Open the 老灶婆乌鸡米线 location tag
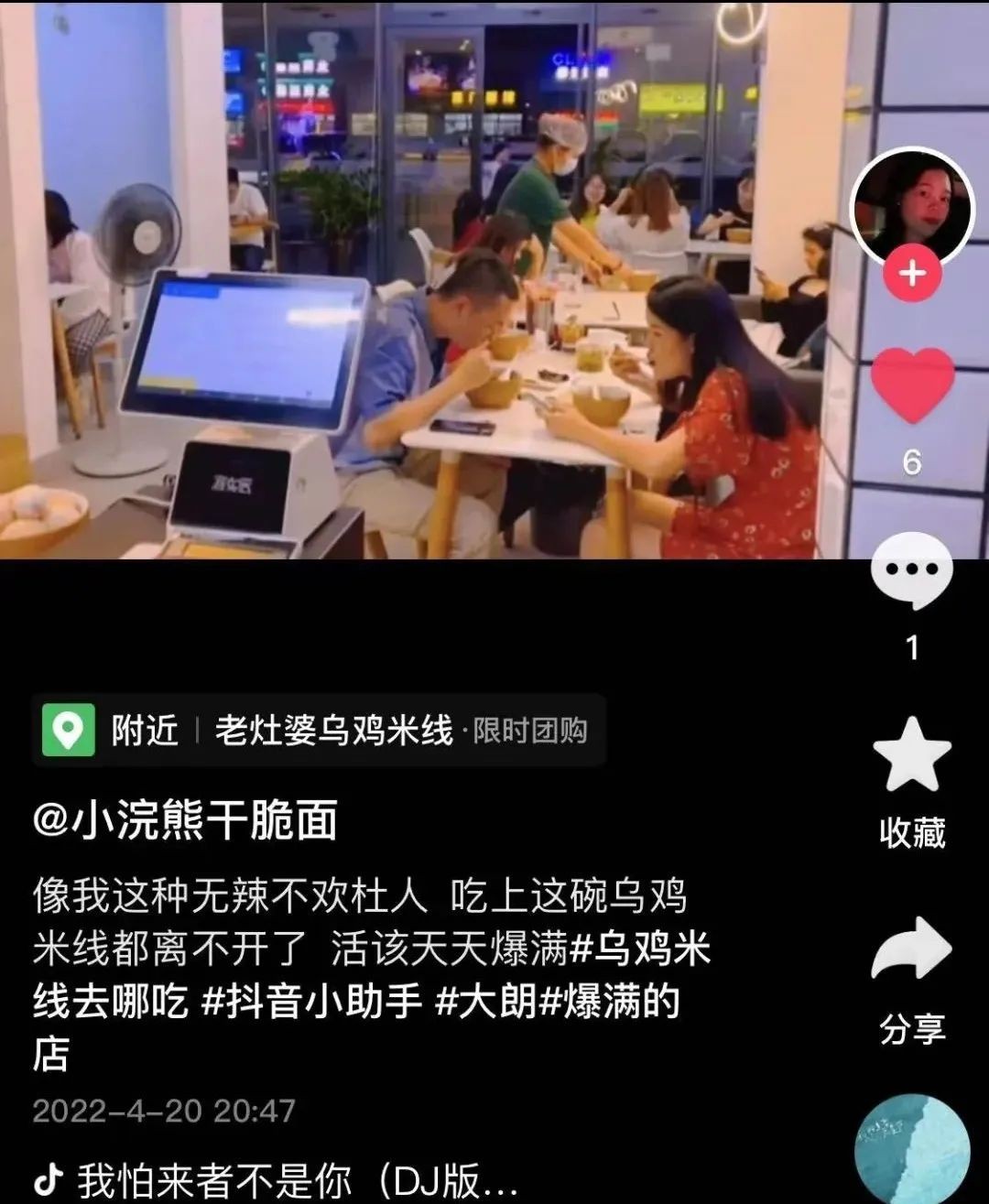Screen dimensions: 989x1204 [334, 731]
